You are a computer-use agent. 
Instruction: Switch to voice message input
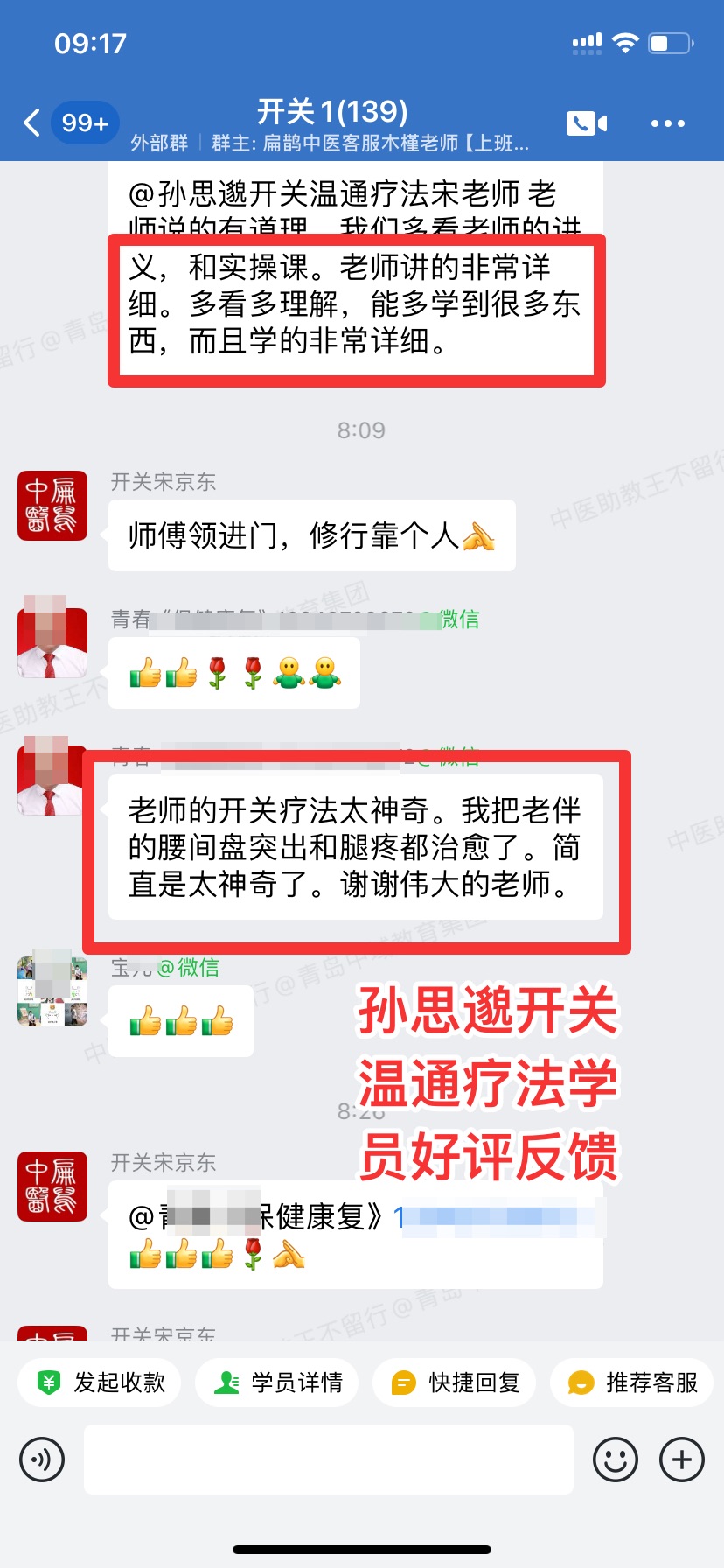point(42,1459)
